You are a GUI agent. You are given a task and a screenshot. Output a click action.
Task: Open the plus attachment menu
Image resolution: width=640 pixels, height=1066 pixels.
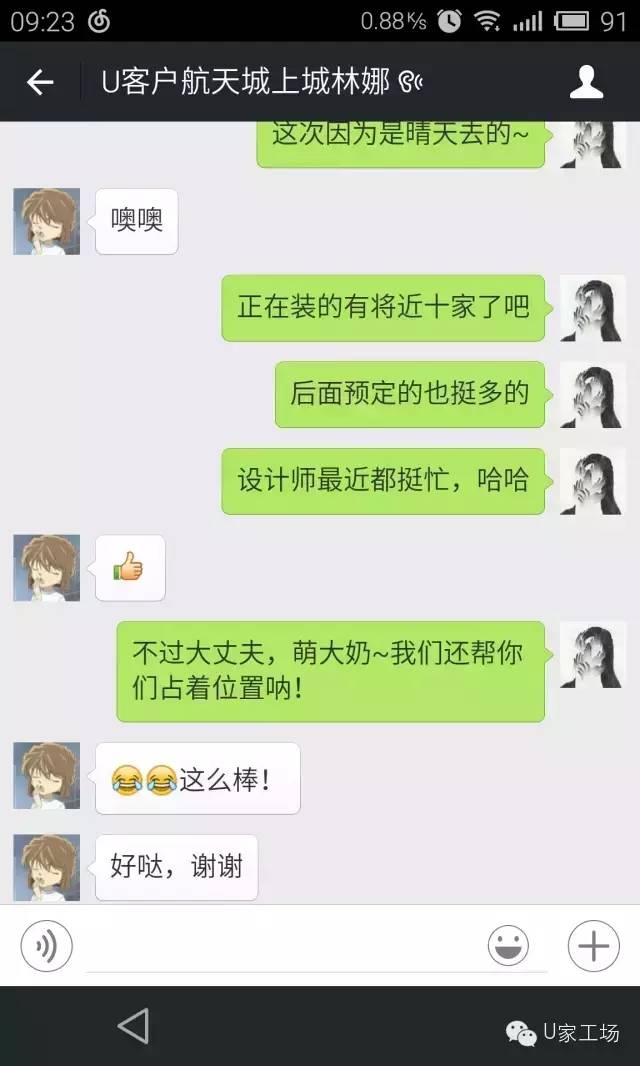[594, 945]
